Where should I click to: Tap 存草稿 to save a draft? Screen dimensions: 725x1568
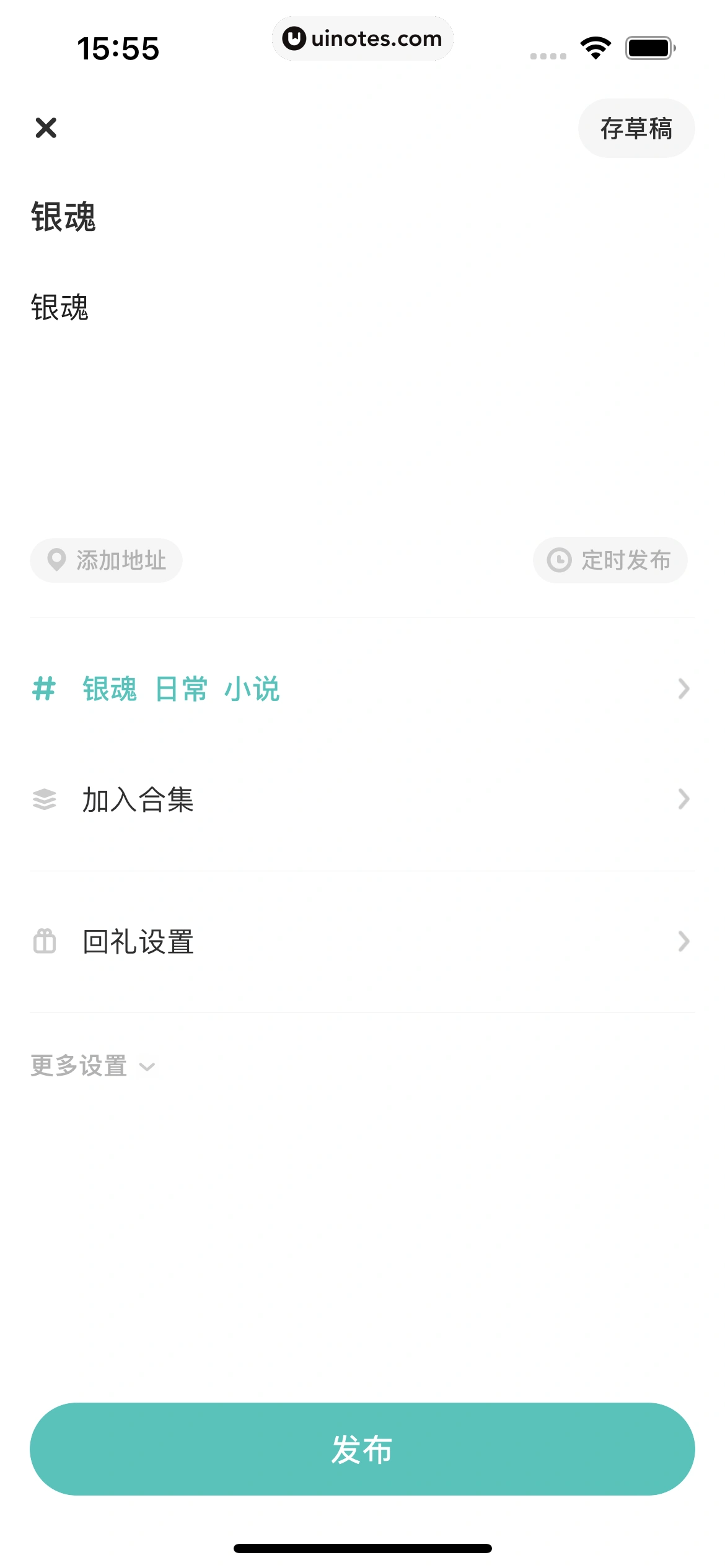coord(636,128)
